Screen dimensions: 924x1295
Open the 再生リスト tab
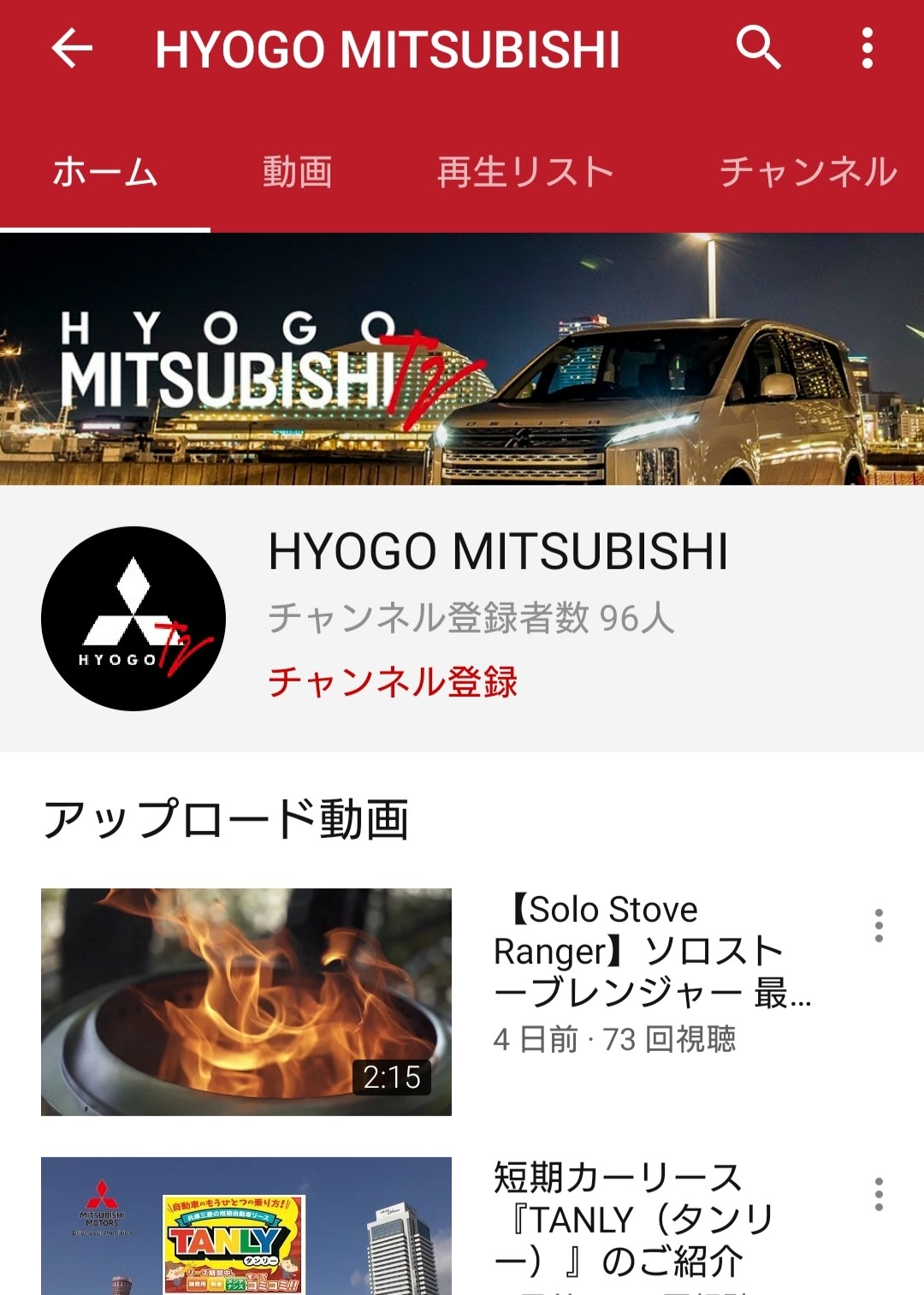pyautogui.click(x=524, y=172)
